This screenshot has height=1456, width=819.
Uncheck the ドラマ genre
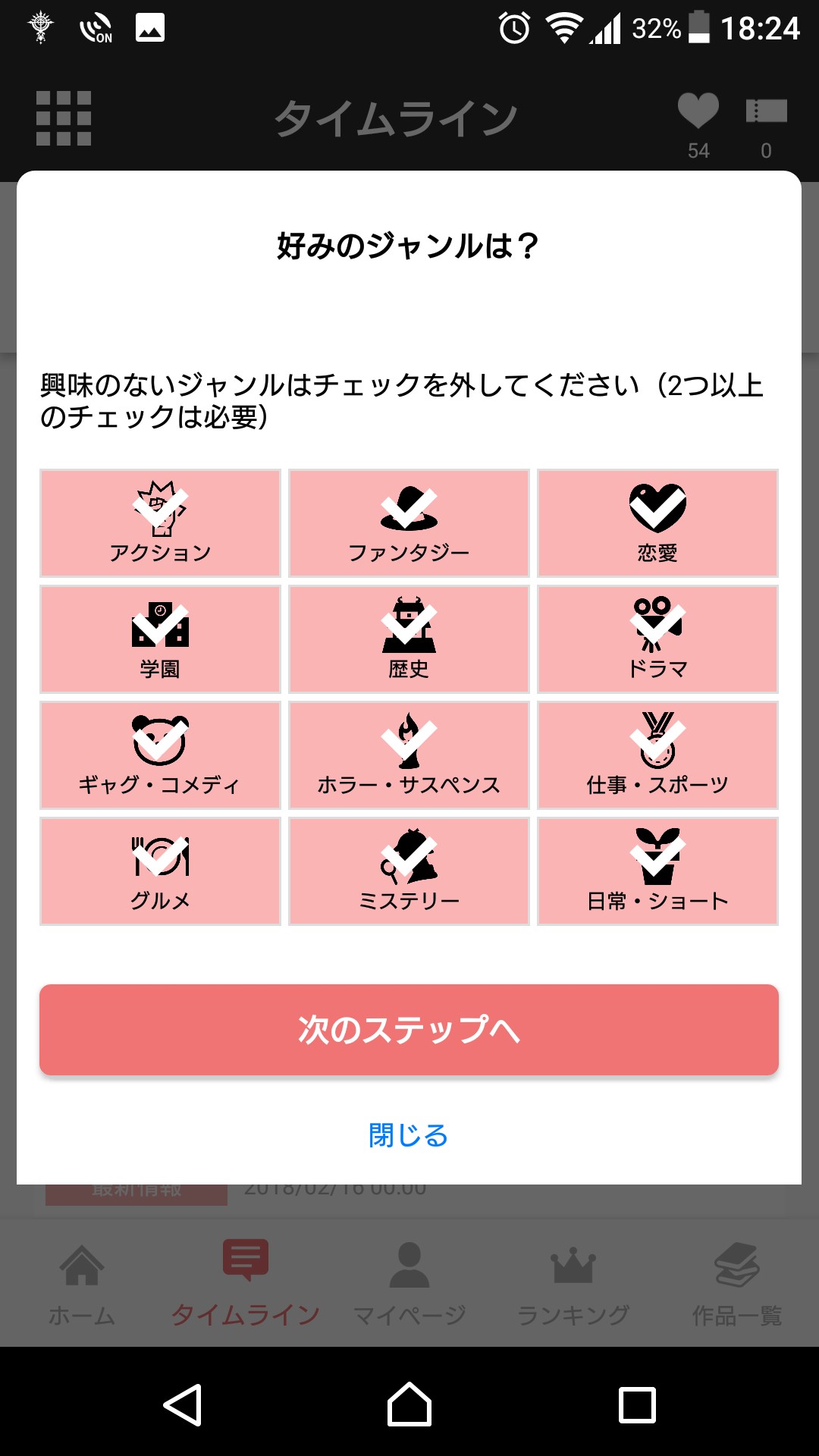(657, 639)
